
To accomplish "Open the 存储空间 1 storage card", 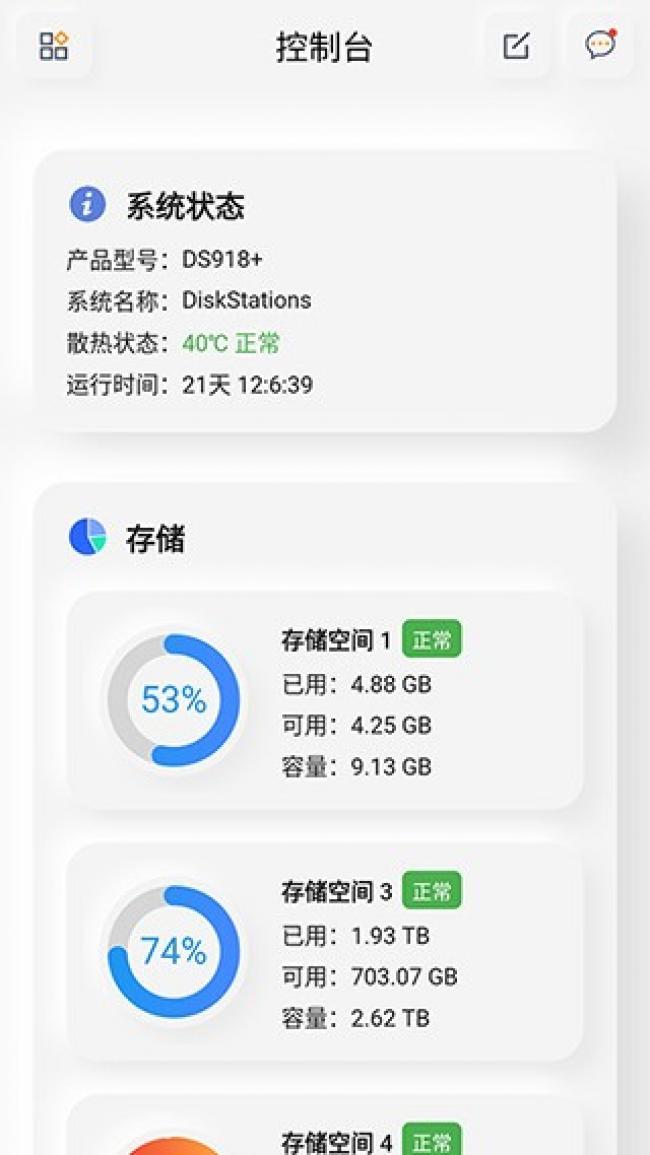I will 324,701.
